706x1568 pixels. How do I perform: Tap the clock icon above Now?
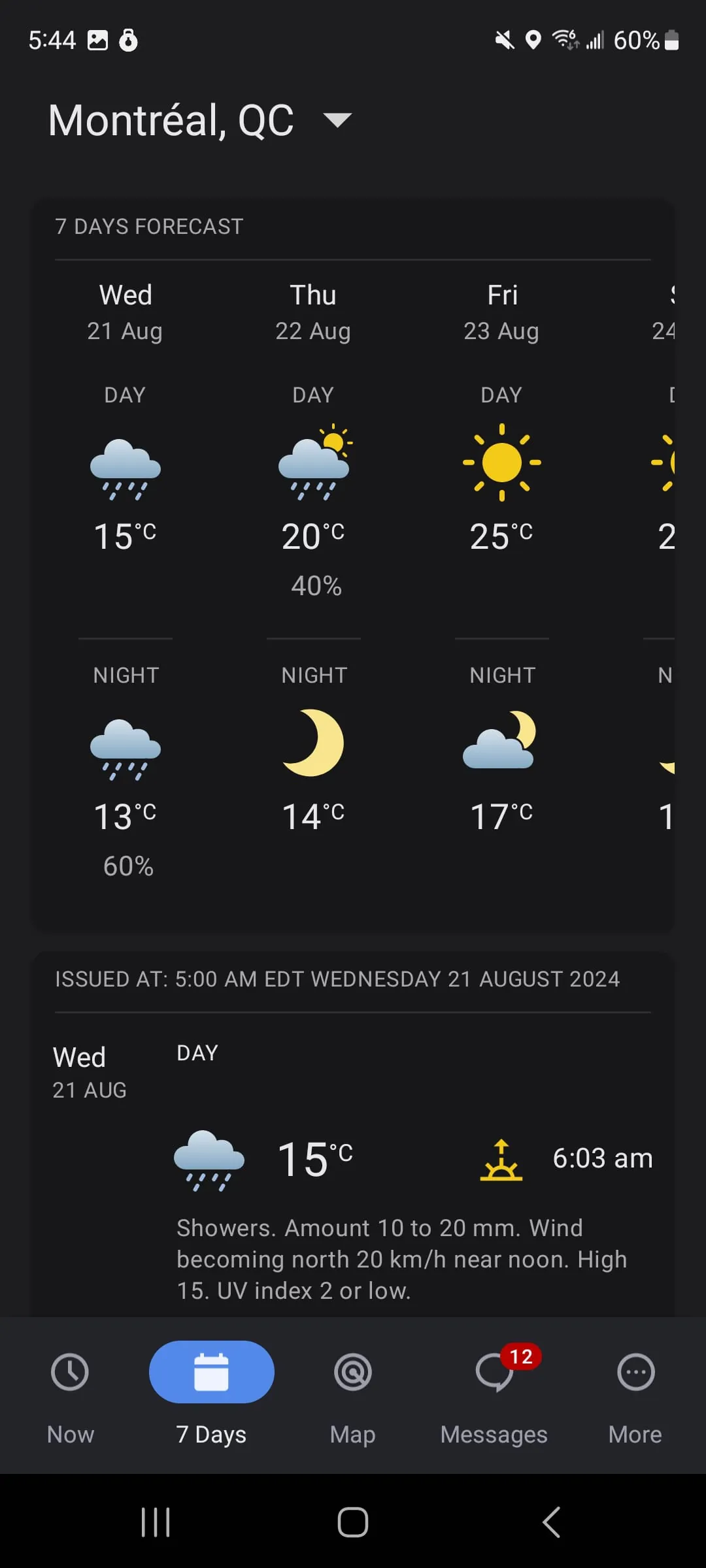[x=70, y=1372]
